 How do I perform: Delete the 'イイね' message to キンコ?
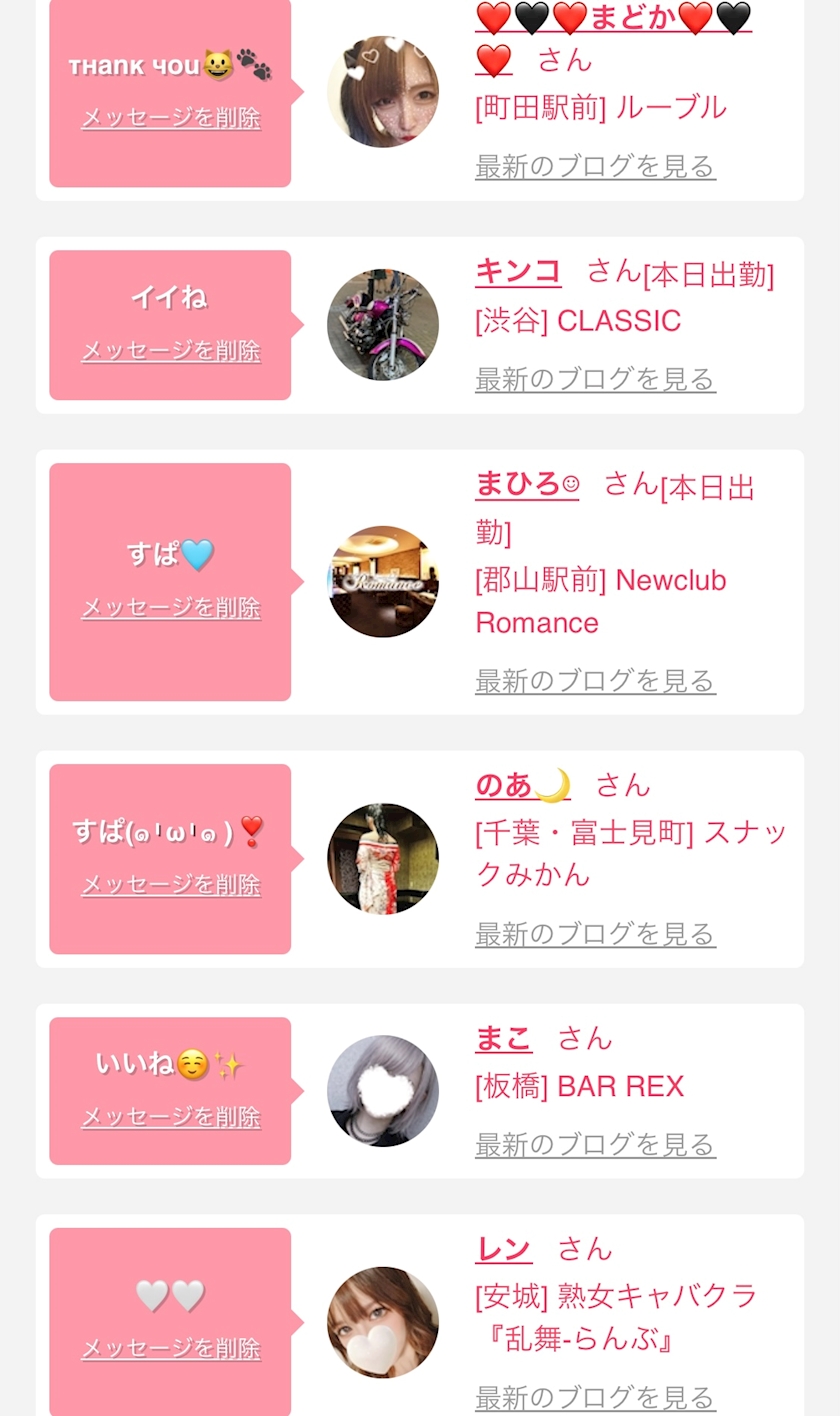click(171, 351)
